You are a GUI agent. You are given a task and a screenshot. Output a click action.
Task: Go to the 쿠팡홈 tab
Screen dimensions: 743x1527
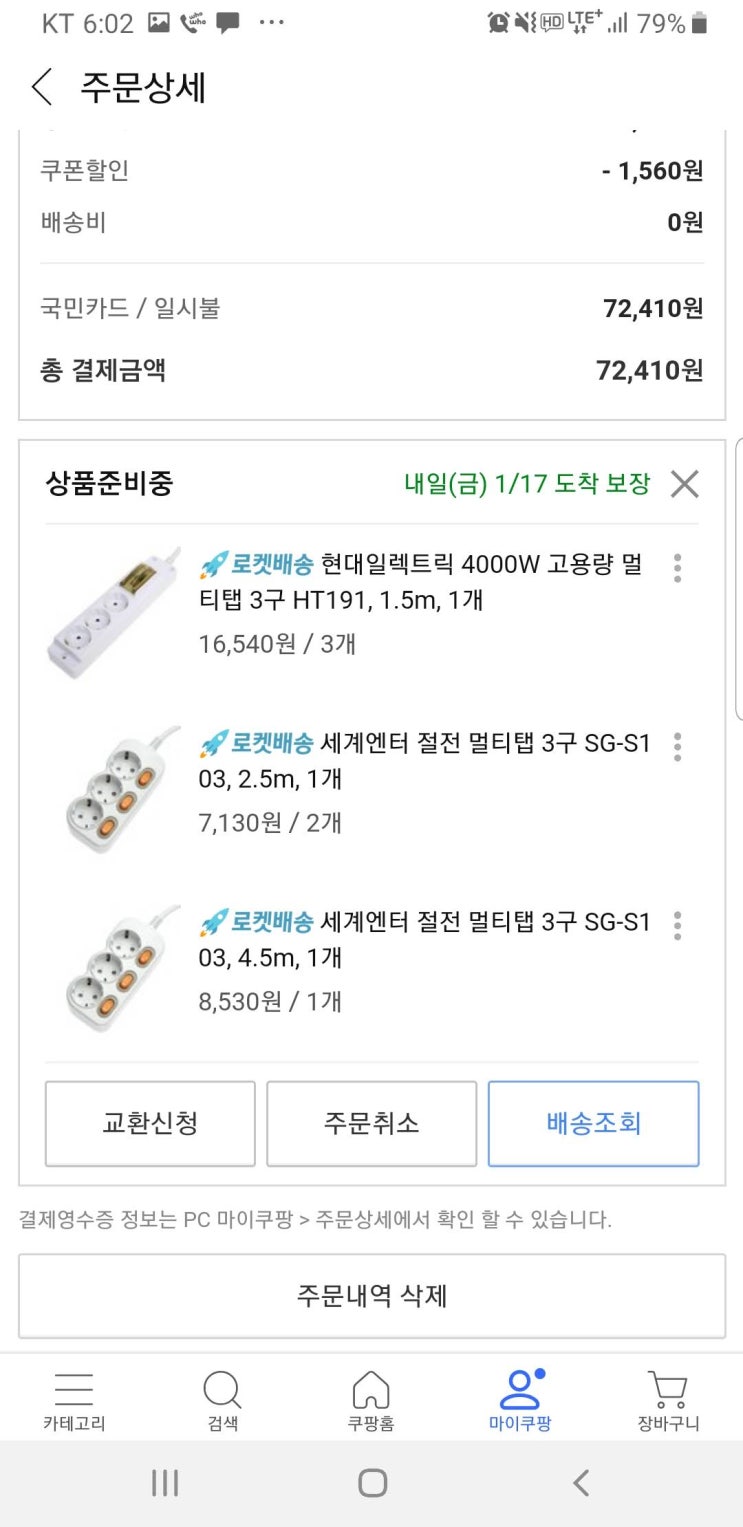click(371, 1400)
